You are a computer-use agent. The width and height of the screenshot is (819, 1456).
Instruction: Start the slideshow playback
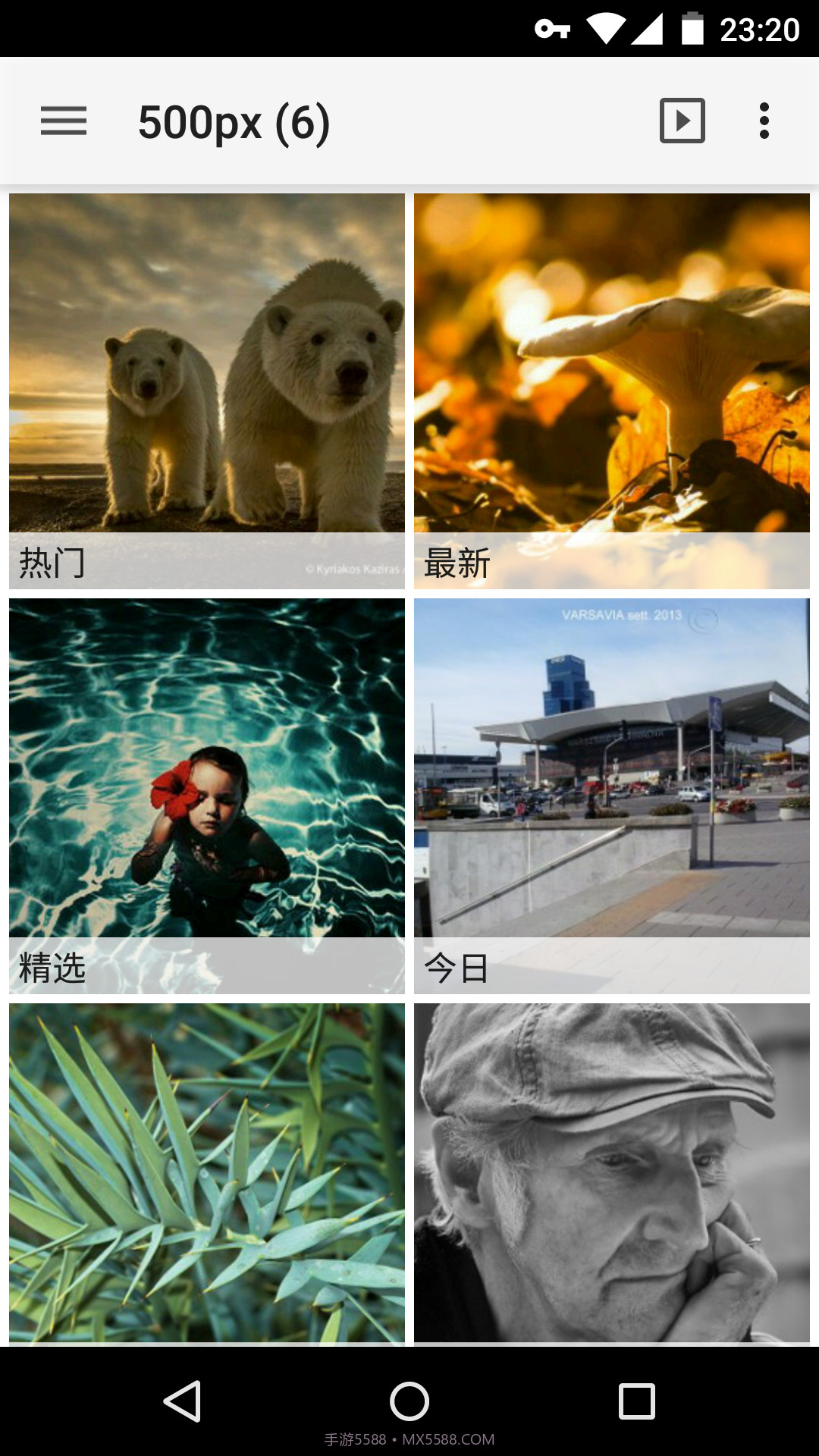(682, 121)
